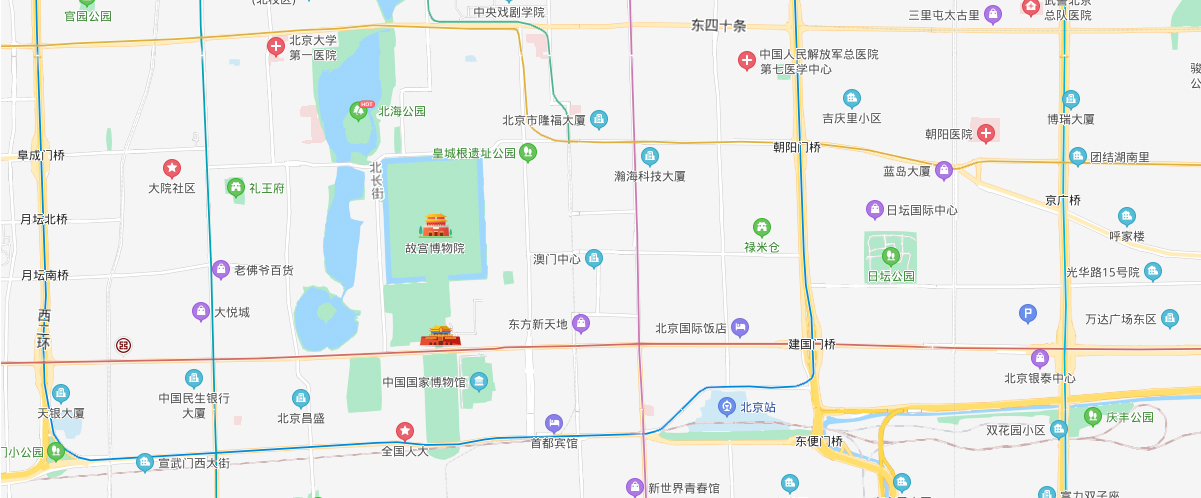Tap the 礼王府 attraction marker
The width and height of the screenshot is (1201, 498).
coord(236,187)
